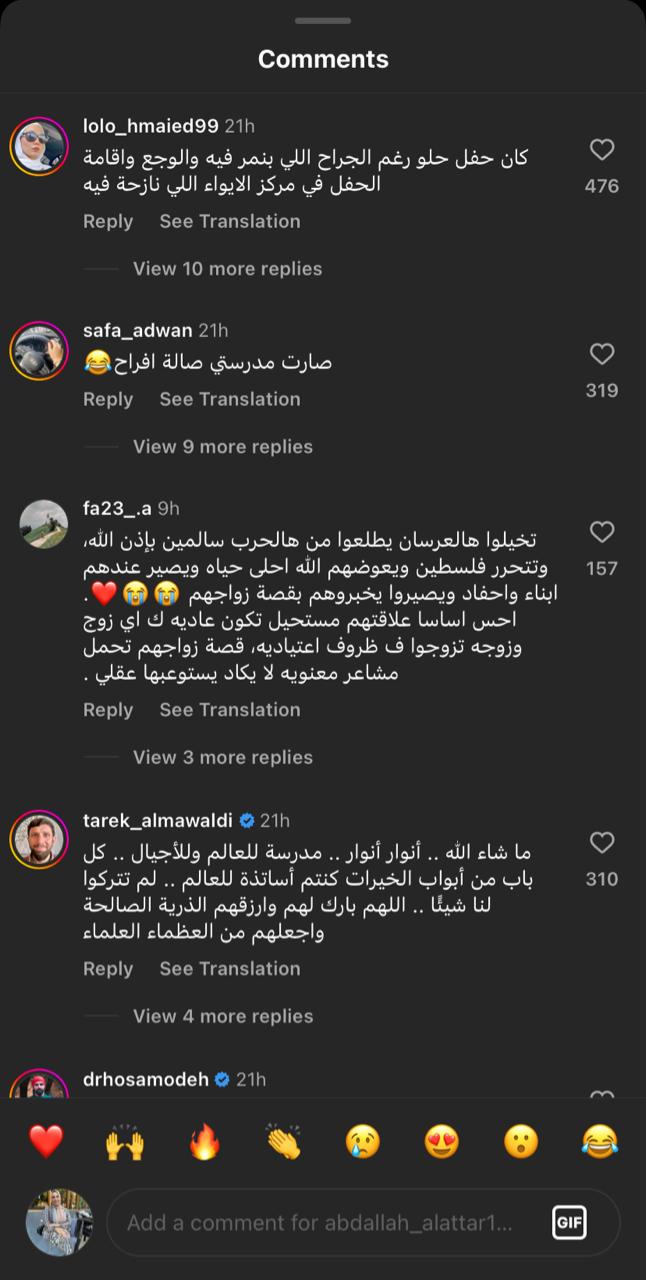This screenshot has width=646, height=1280.
Task: Like lolo_hmaied99's comment
Action: [601, 150]
